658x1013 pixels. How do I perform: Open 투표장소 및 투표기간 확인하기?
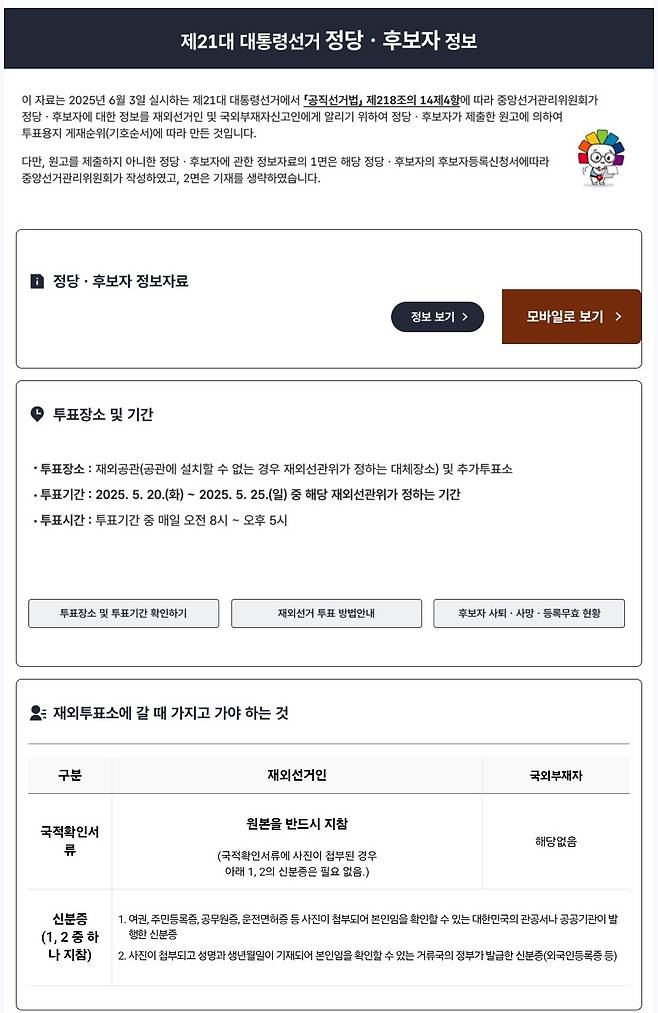(x=123, y=613)
